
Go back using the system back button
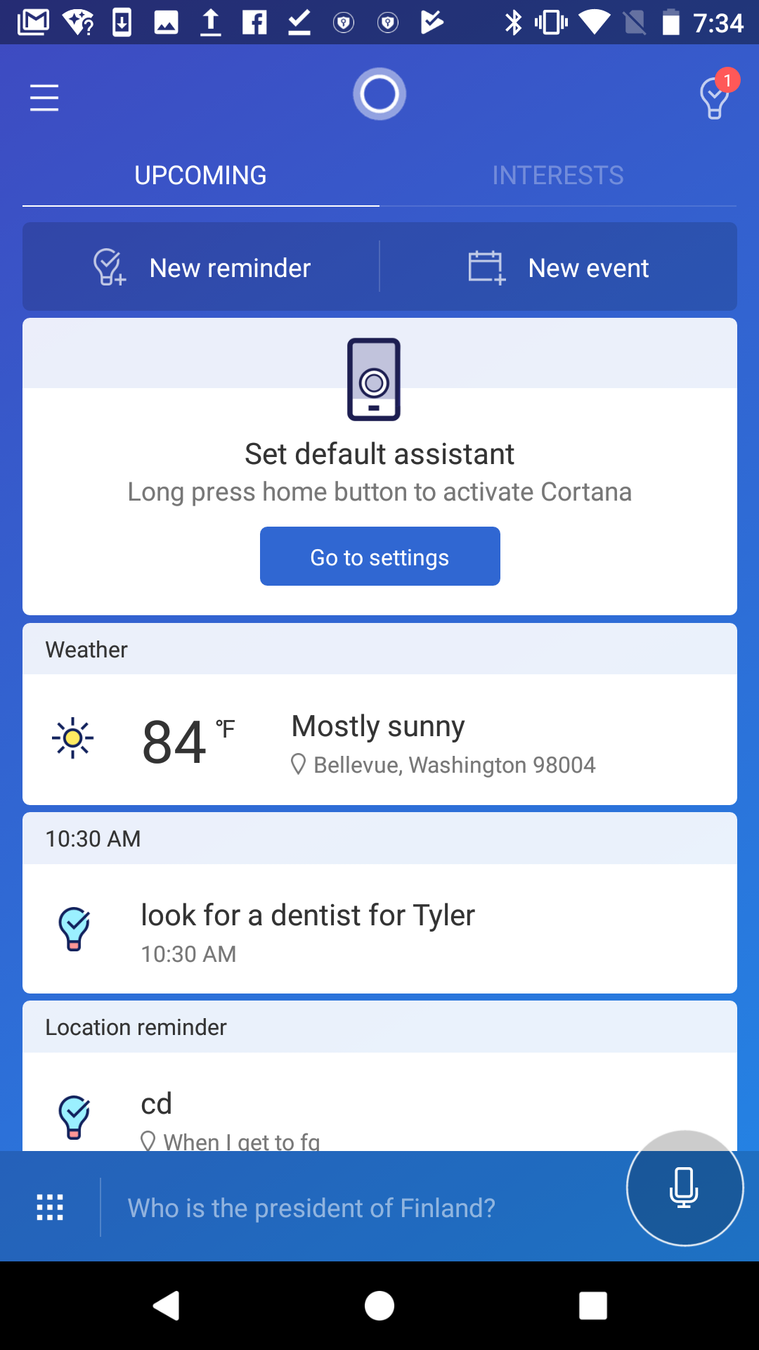tap(166, 1305)
